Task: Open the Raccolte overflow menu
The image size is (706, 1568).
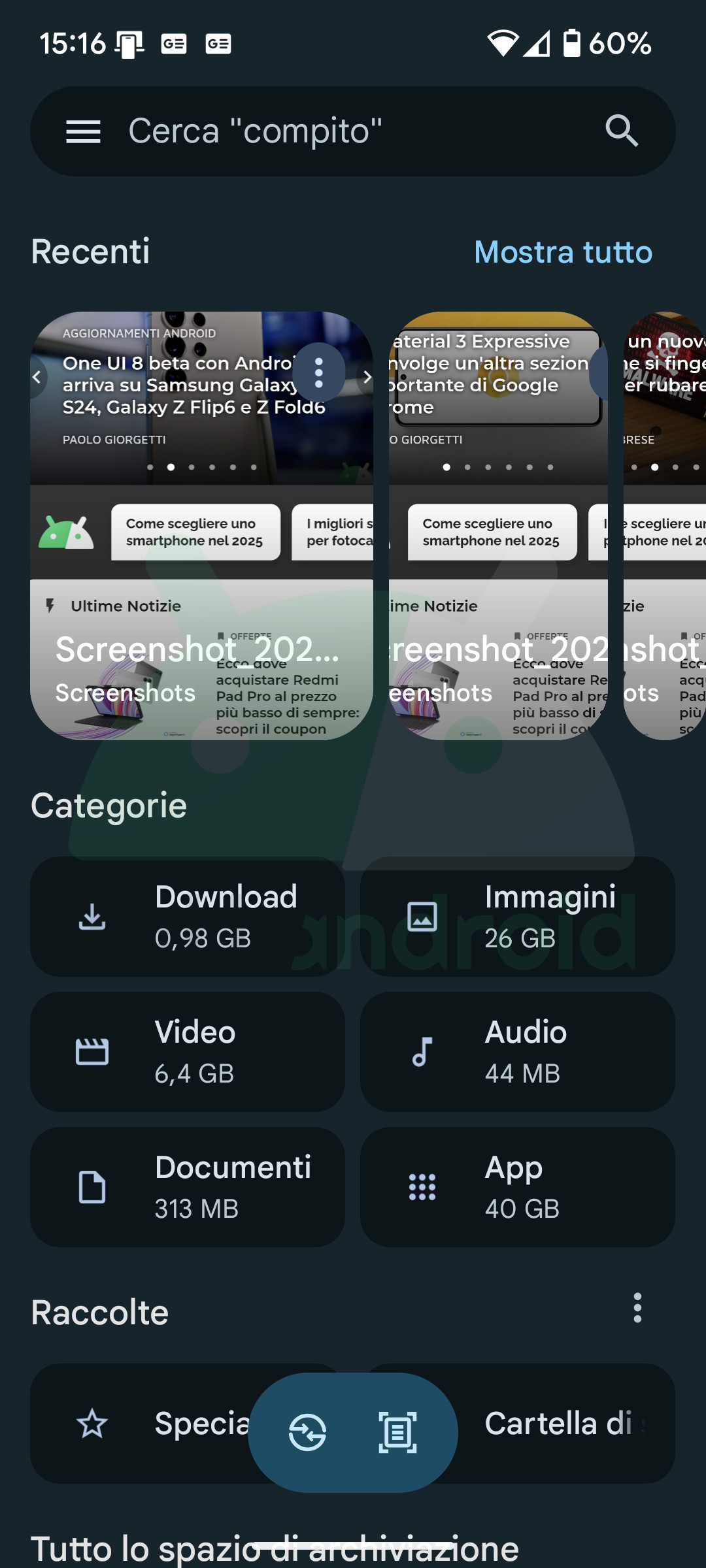Action: click(637, 1308)
